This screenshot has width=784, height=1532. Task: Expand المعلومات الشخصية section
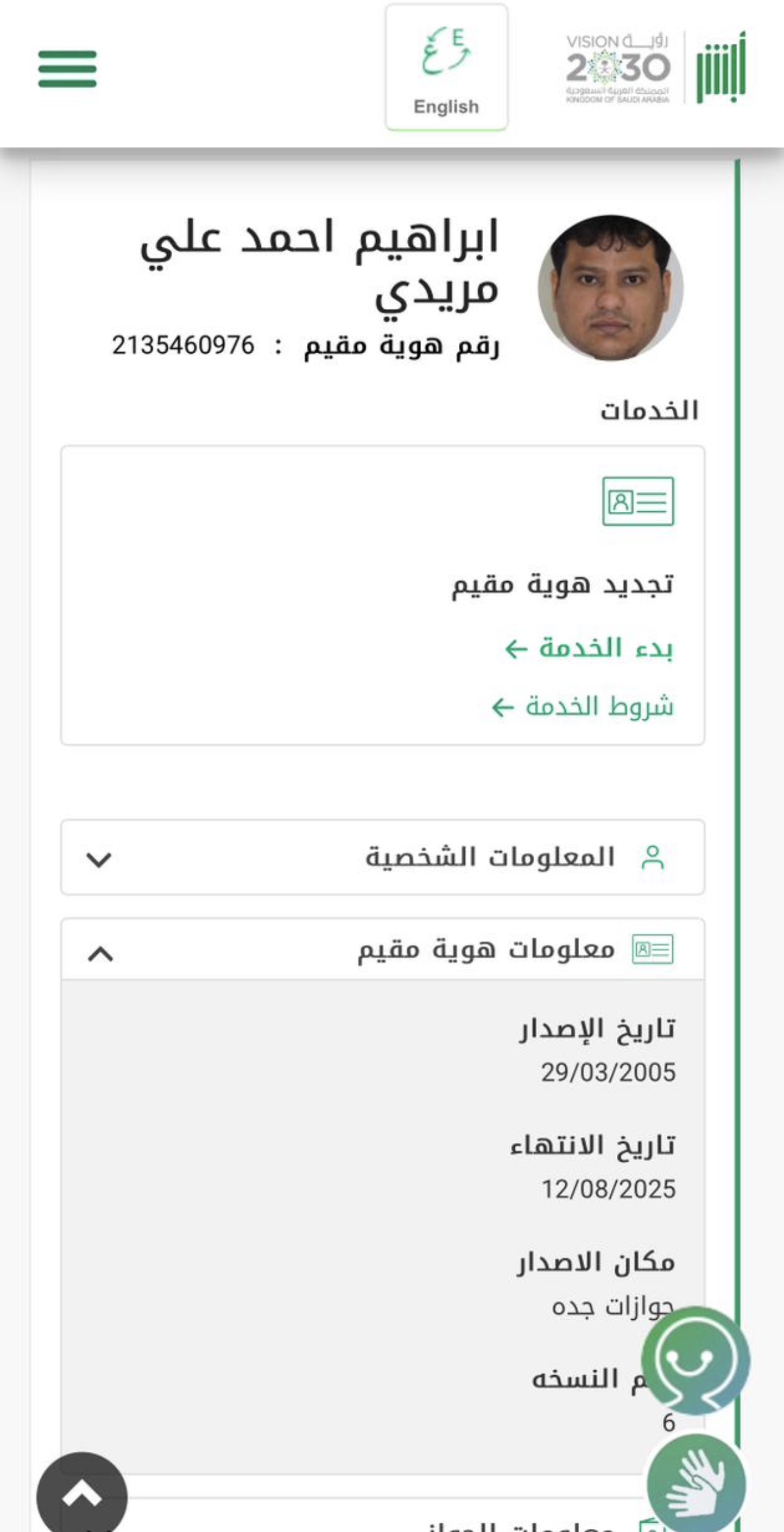point(382,858)
